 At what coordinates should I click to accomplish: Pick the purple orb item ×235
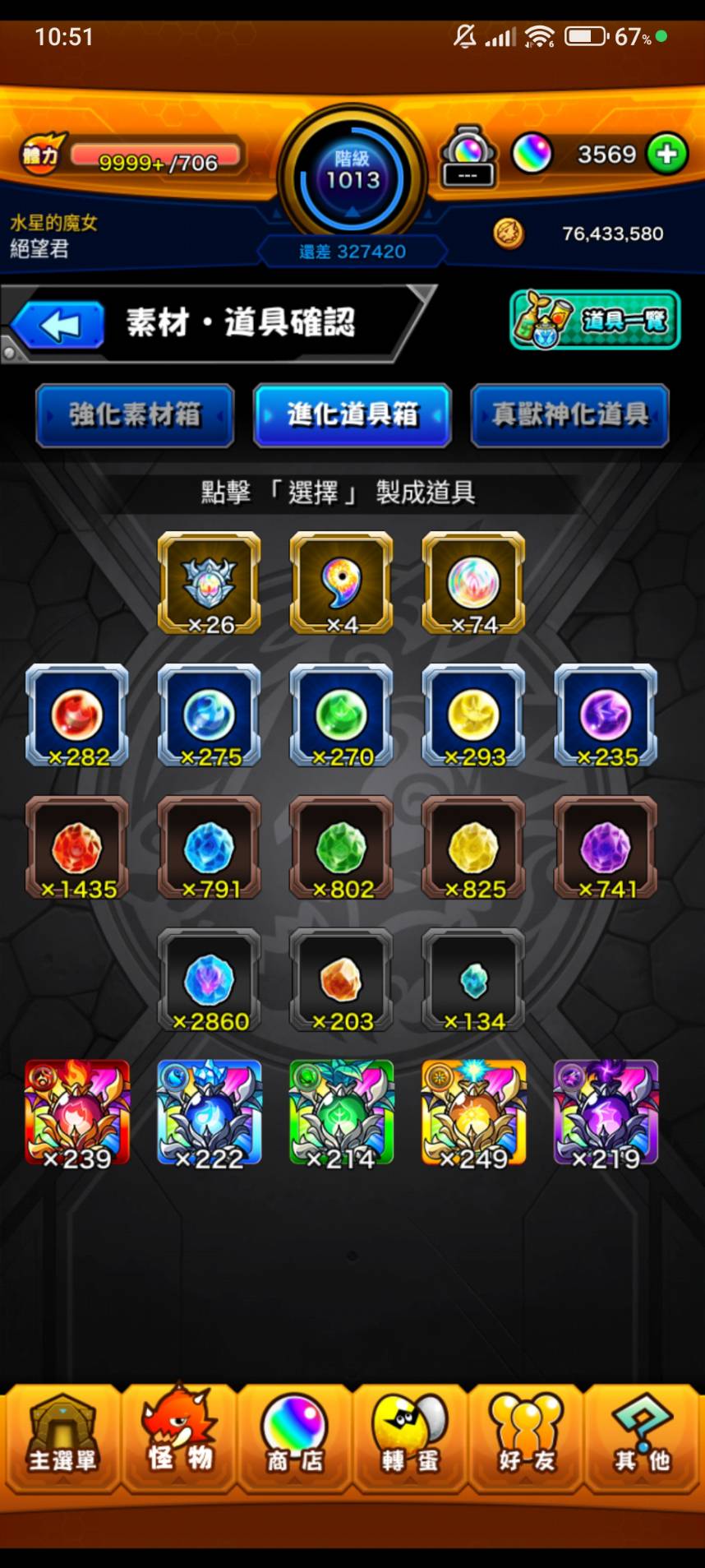(x=606, y=715)
